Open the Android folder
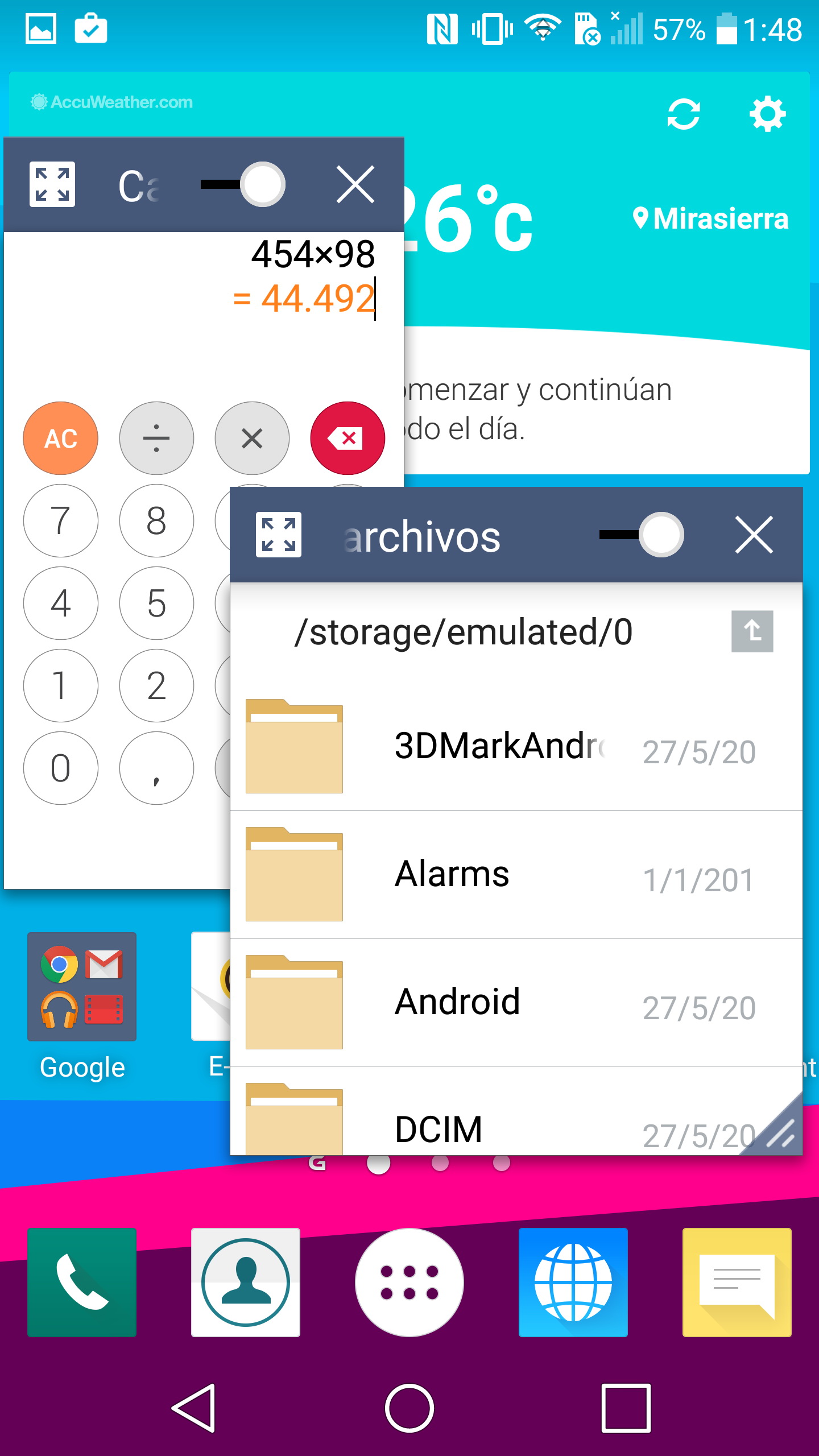 (x=500, y=1002)
